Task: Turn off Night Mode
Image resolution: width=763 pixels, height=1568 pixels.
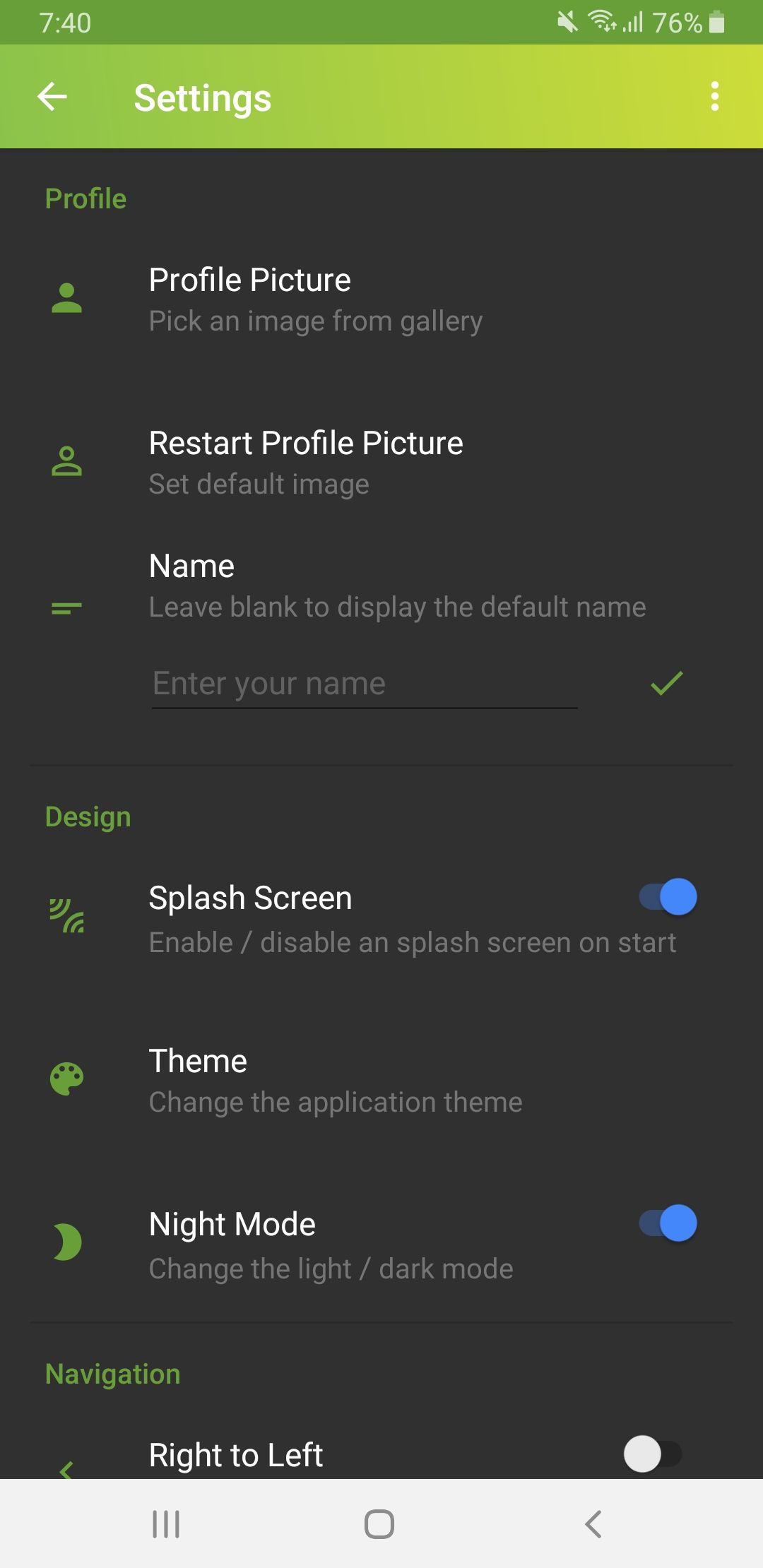Action: (668, 1223)
